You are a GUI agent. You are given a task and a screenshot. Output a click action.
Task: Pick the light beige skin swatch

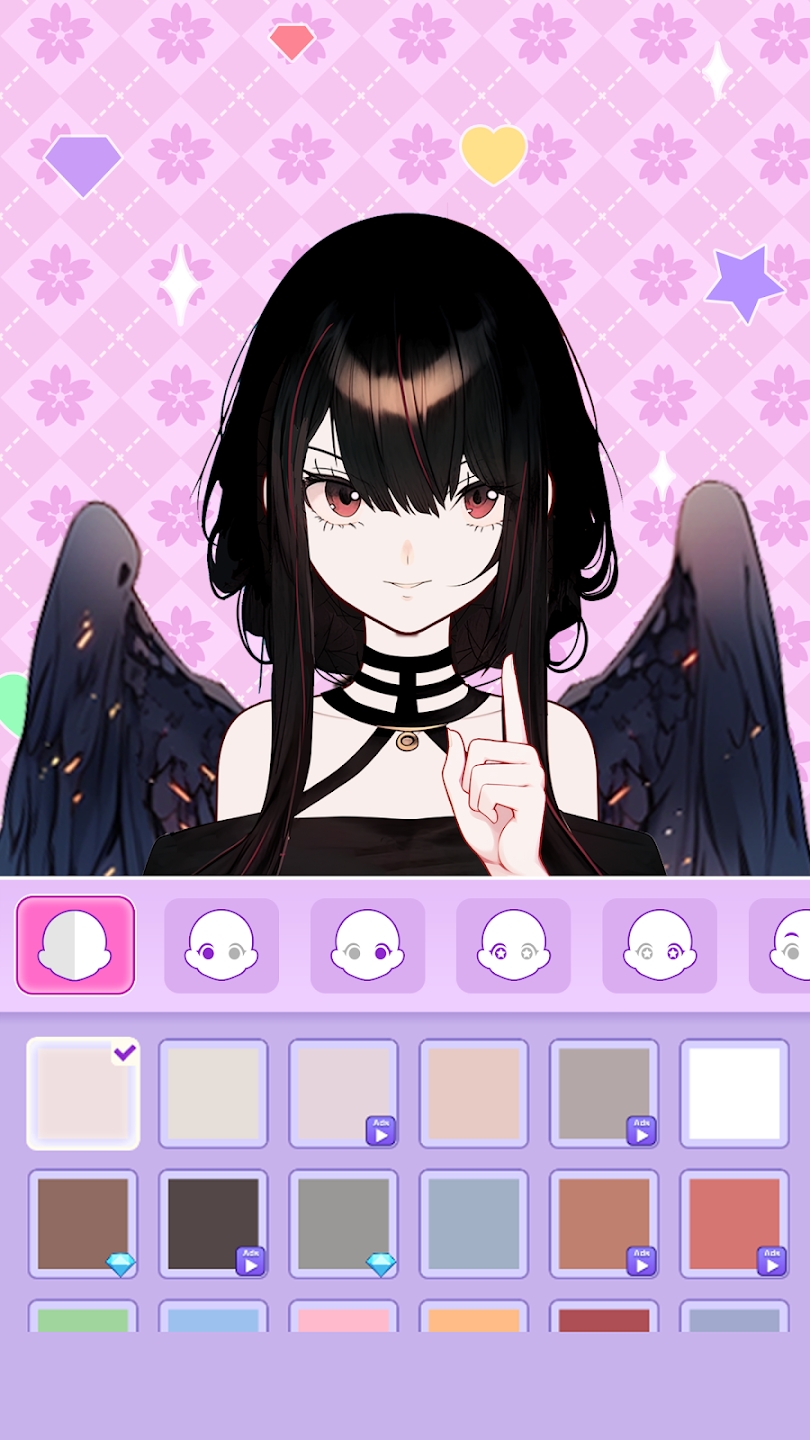click(x=213, y=1093)
